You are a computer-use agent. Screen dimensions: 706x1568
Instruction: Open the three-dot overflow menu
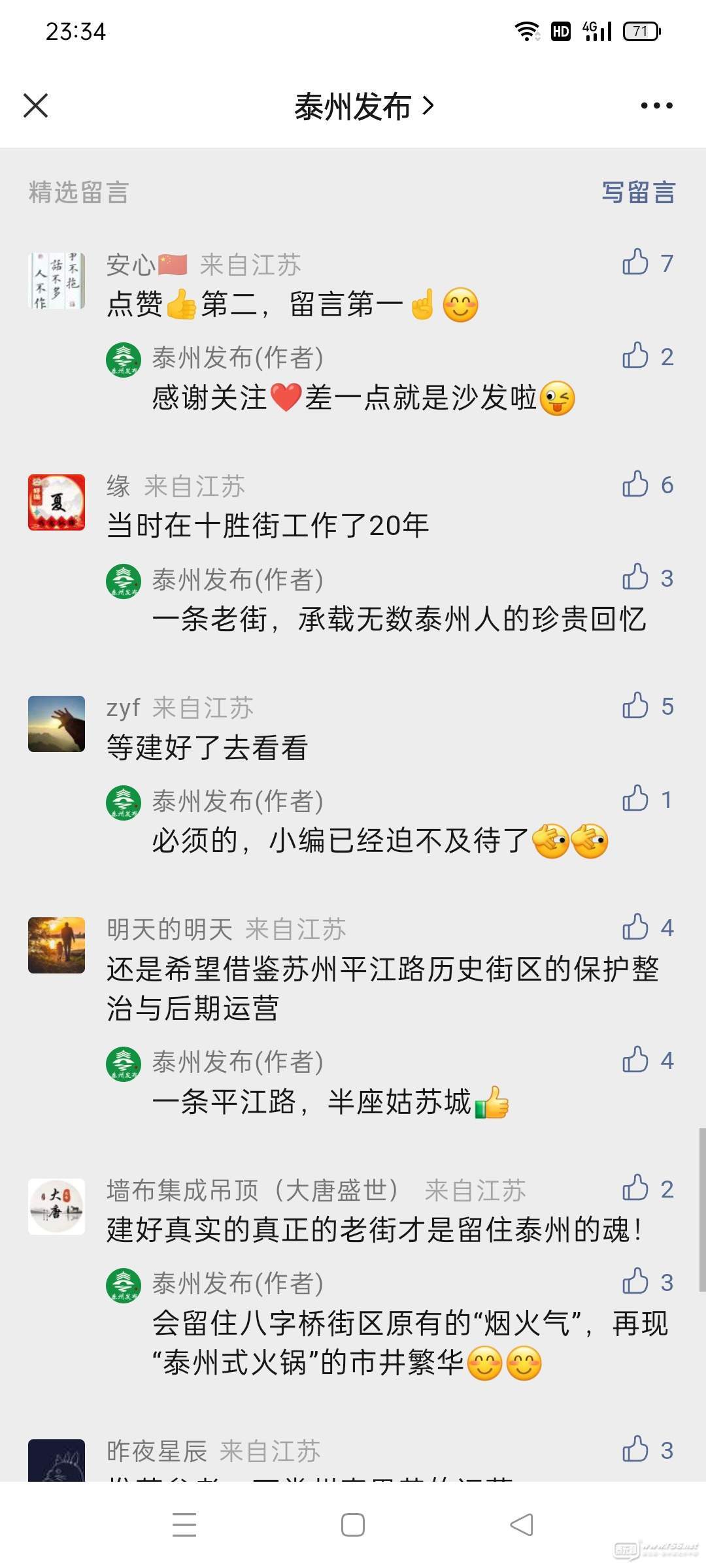(x=656, y=106)
